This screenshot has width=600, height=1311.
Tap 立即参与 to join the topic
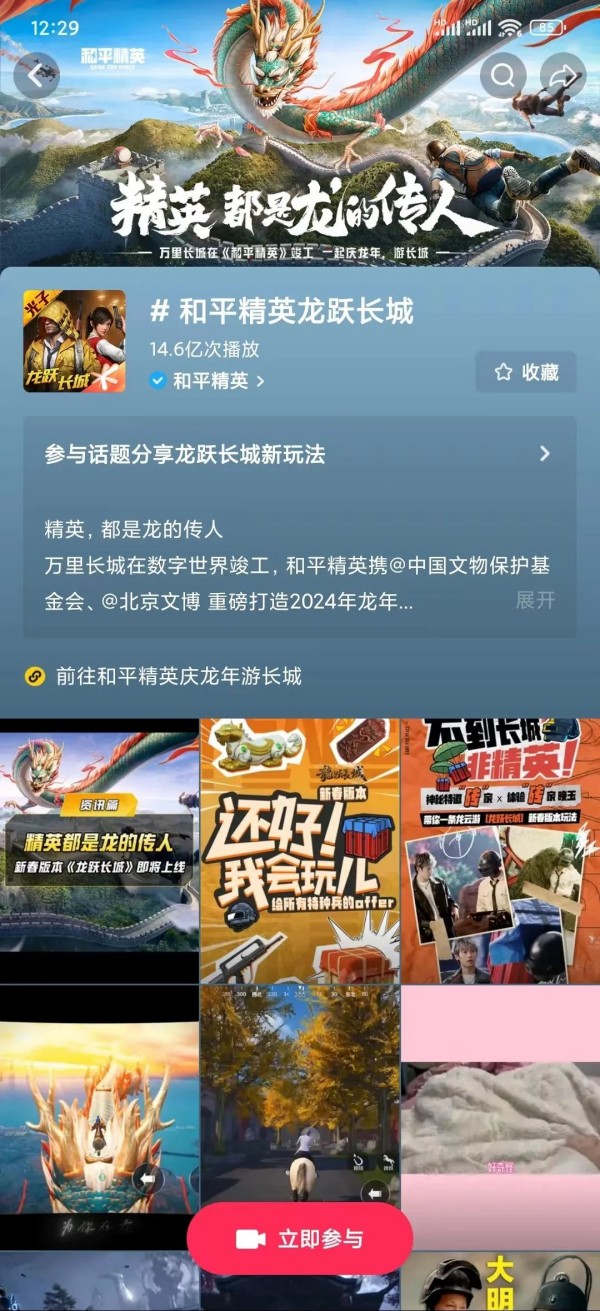300,1239
